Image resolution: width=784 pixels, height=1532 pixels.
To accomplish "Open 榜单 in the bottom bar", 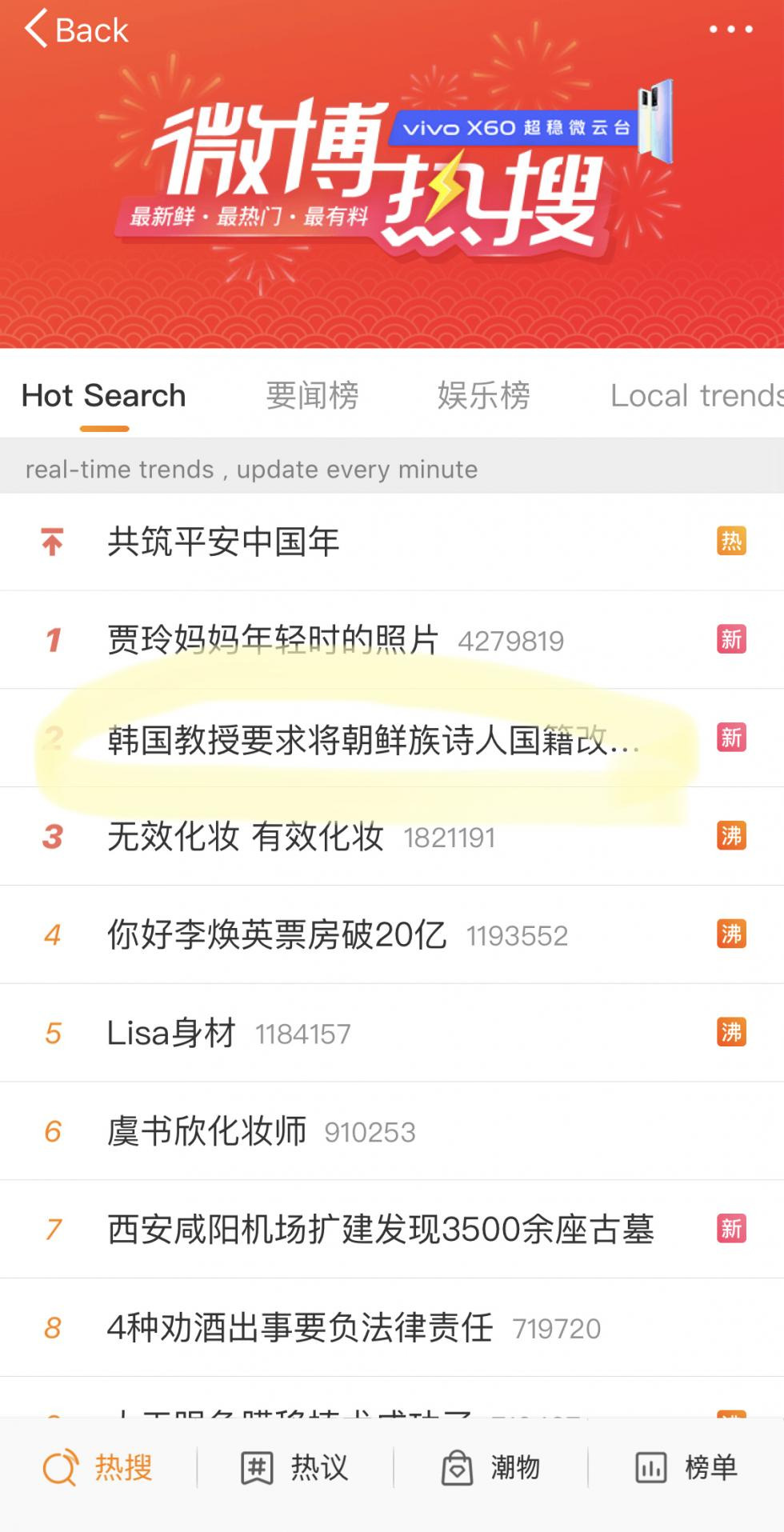I will click(686, 1468).
